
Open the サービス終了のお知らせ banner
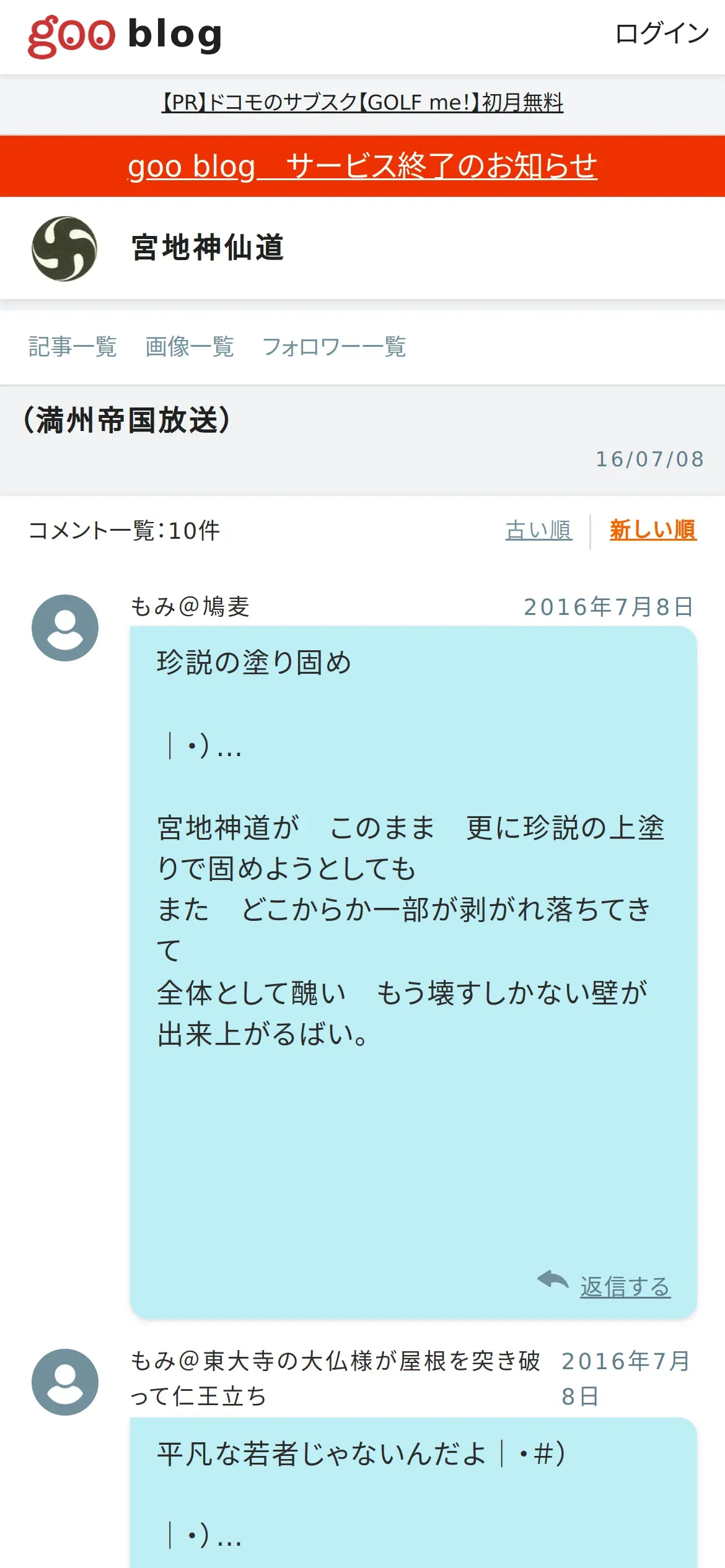(x=362, y=166)
